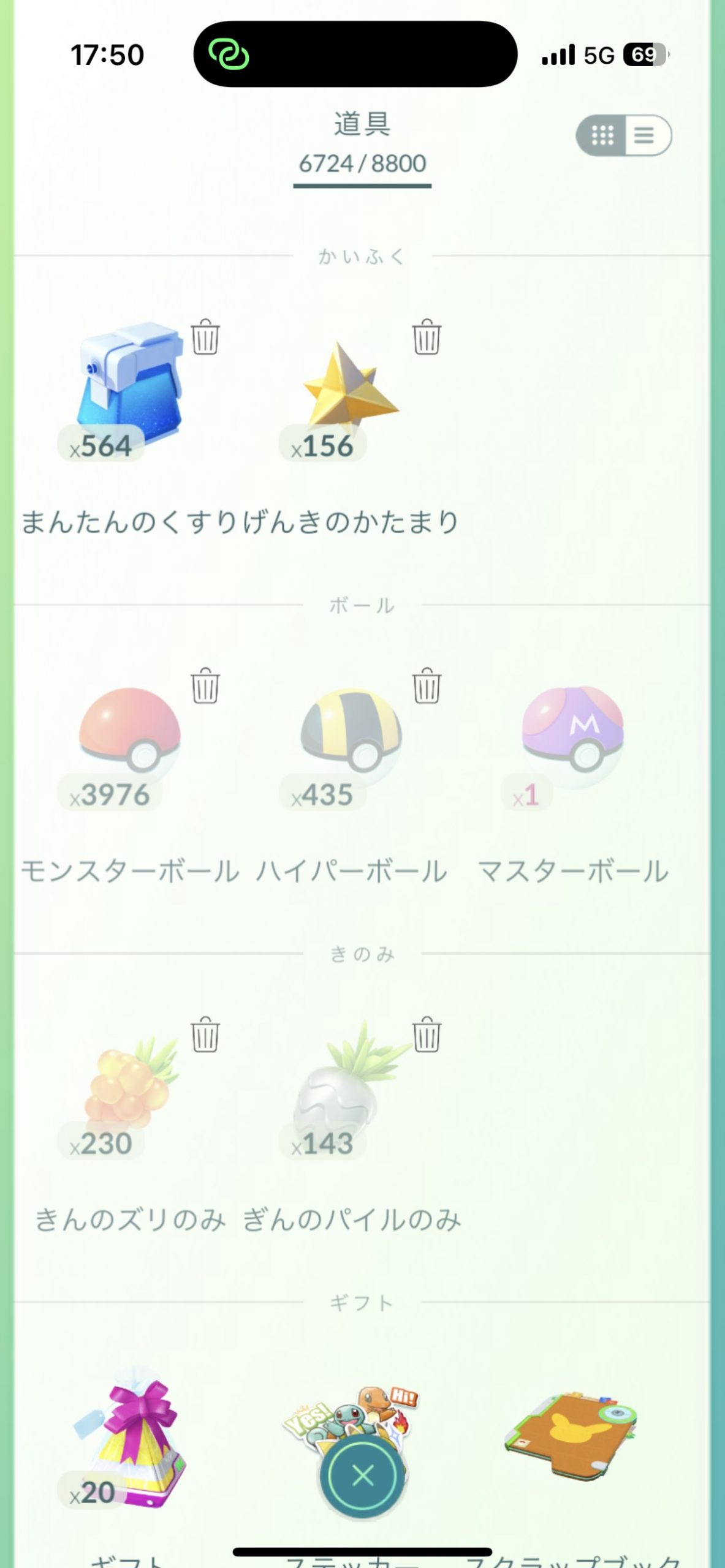The width and height of the screenshot is (725, 1568).
Task: Discard まんたんのくすり with its trash icon
Action: pos(205,337)
